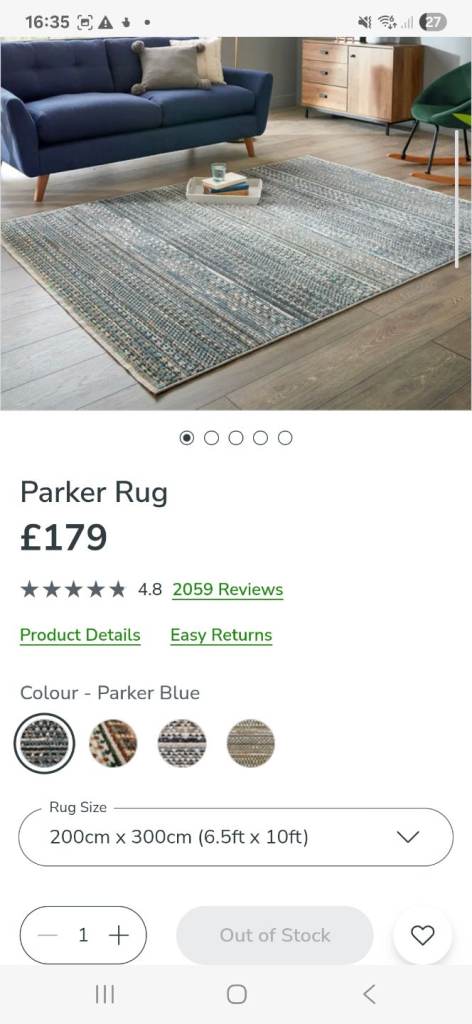Add the rug to favourites with heart icon

(422, 935)
